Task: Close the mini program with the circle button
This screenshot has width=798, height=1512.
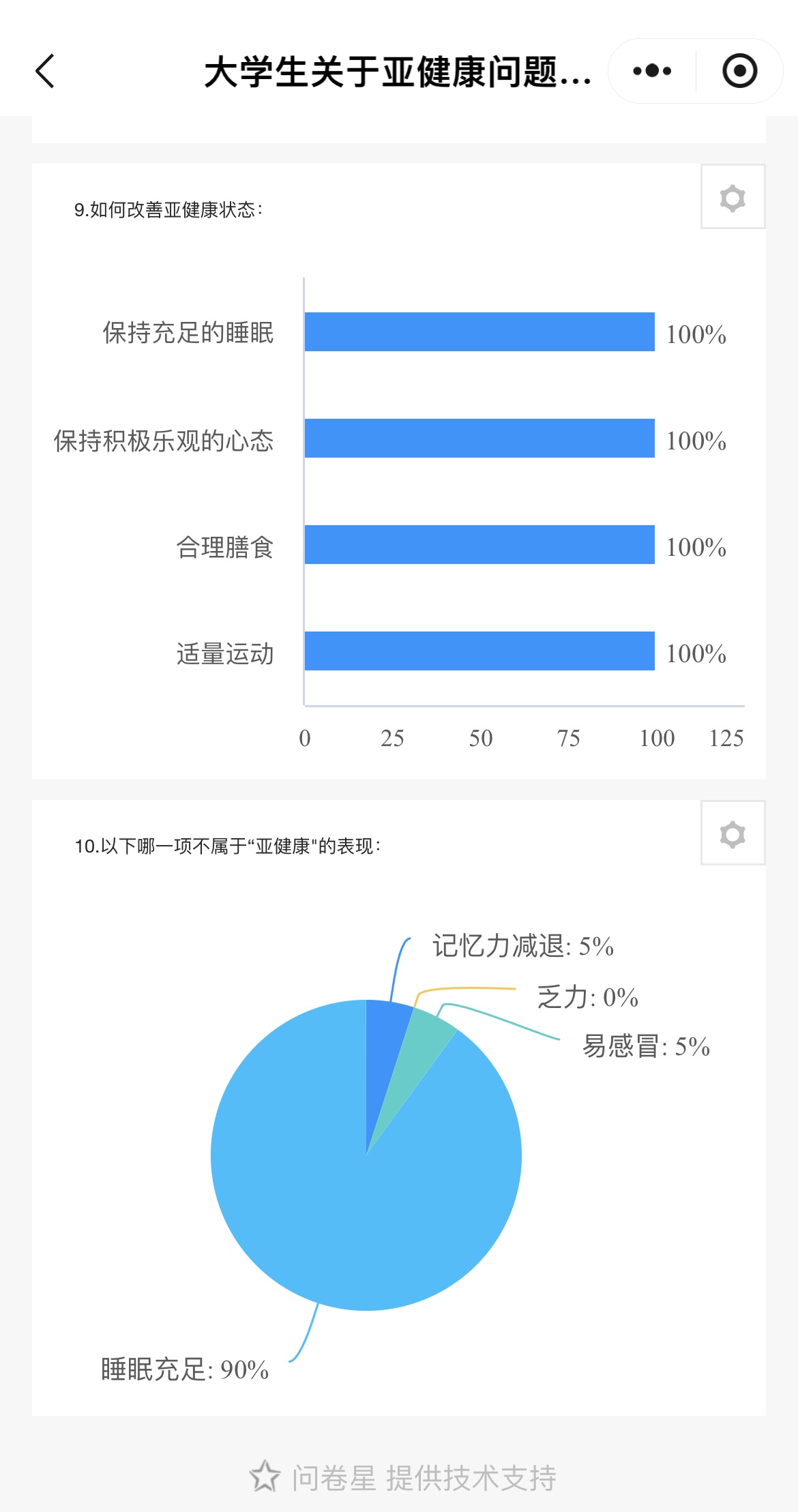Action: pos(739,71)
